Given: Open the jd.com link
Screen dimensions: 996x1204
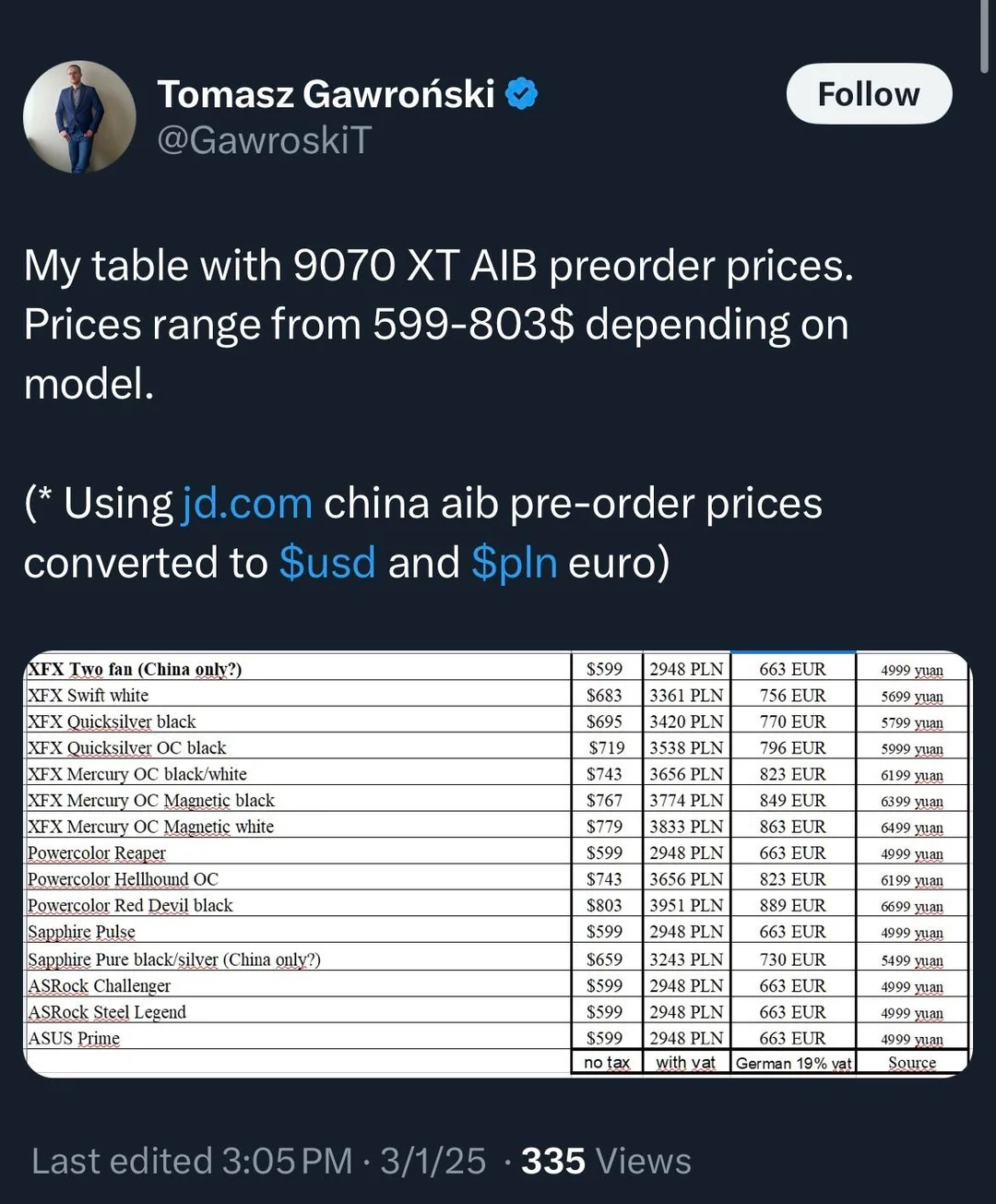Looking at the screenshot, I should (x=247, y=504).
